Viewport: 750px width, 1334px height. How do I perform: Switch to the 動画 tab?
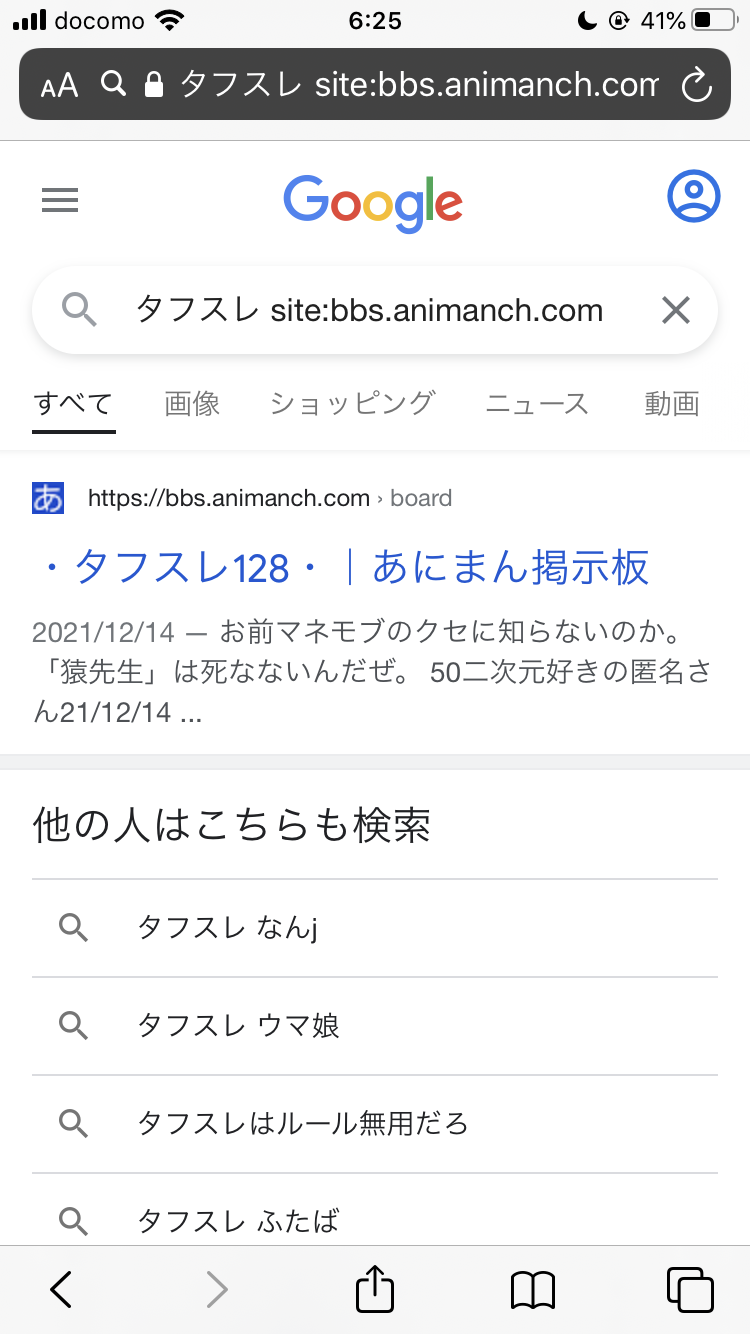[672, 404]
